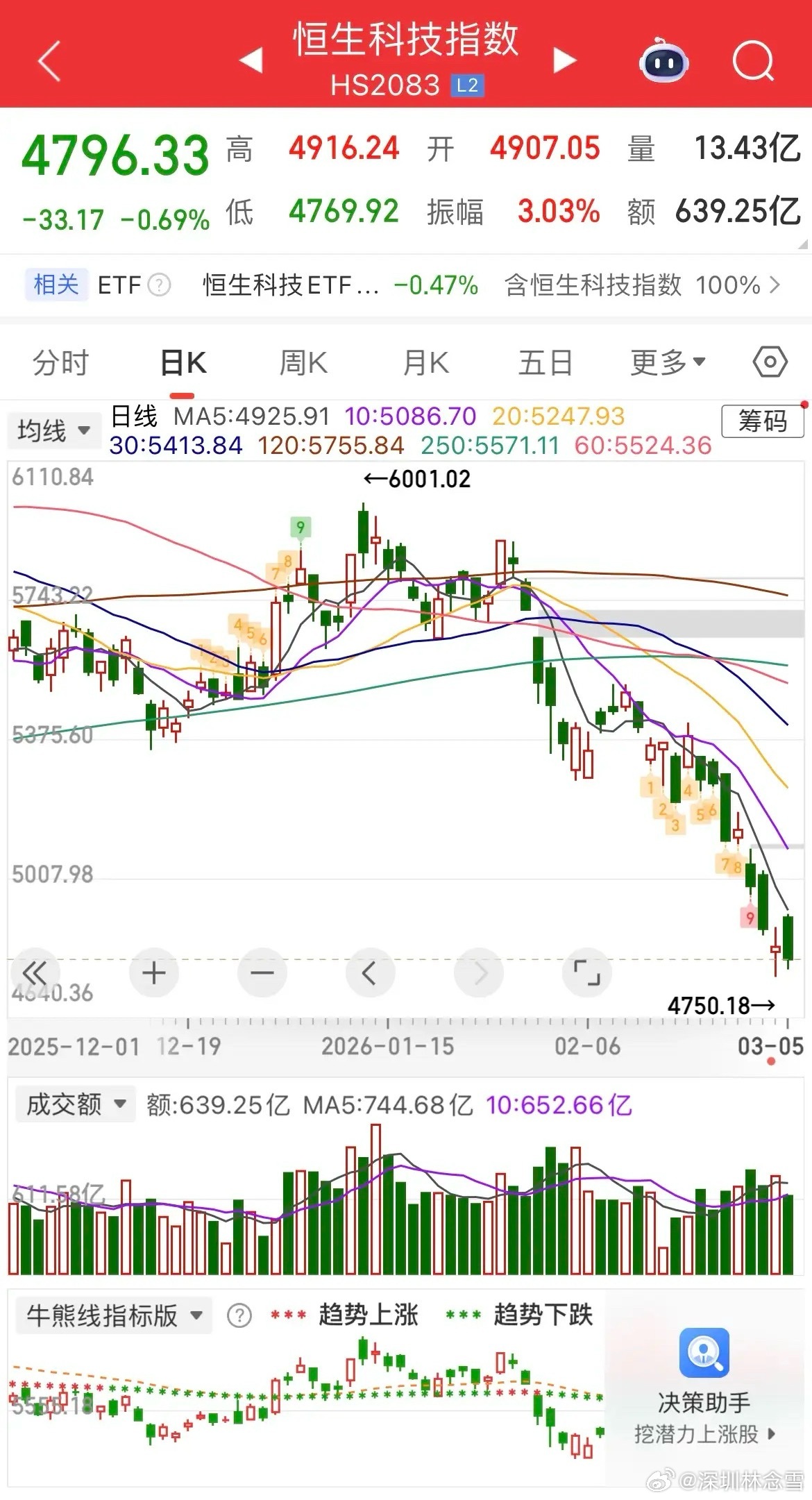
Task: Enter fullscreen chart mode
Action: (x=586, y=974)
